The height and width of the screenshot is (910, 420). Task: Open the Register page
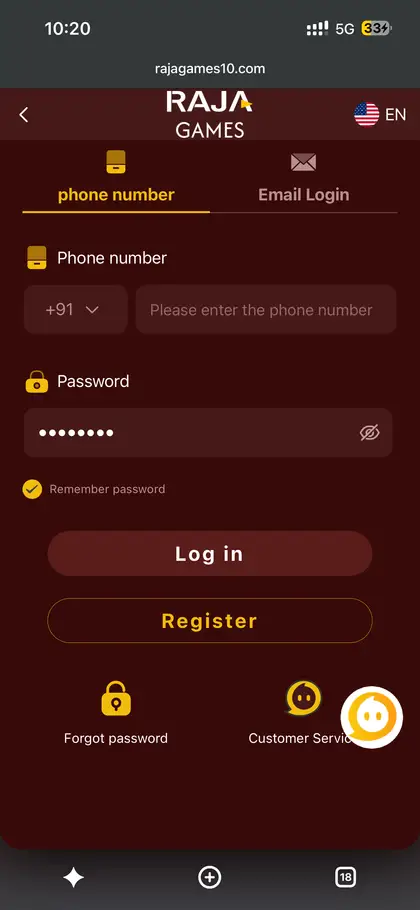coord(209,621)
